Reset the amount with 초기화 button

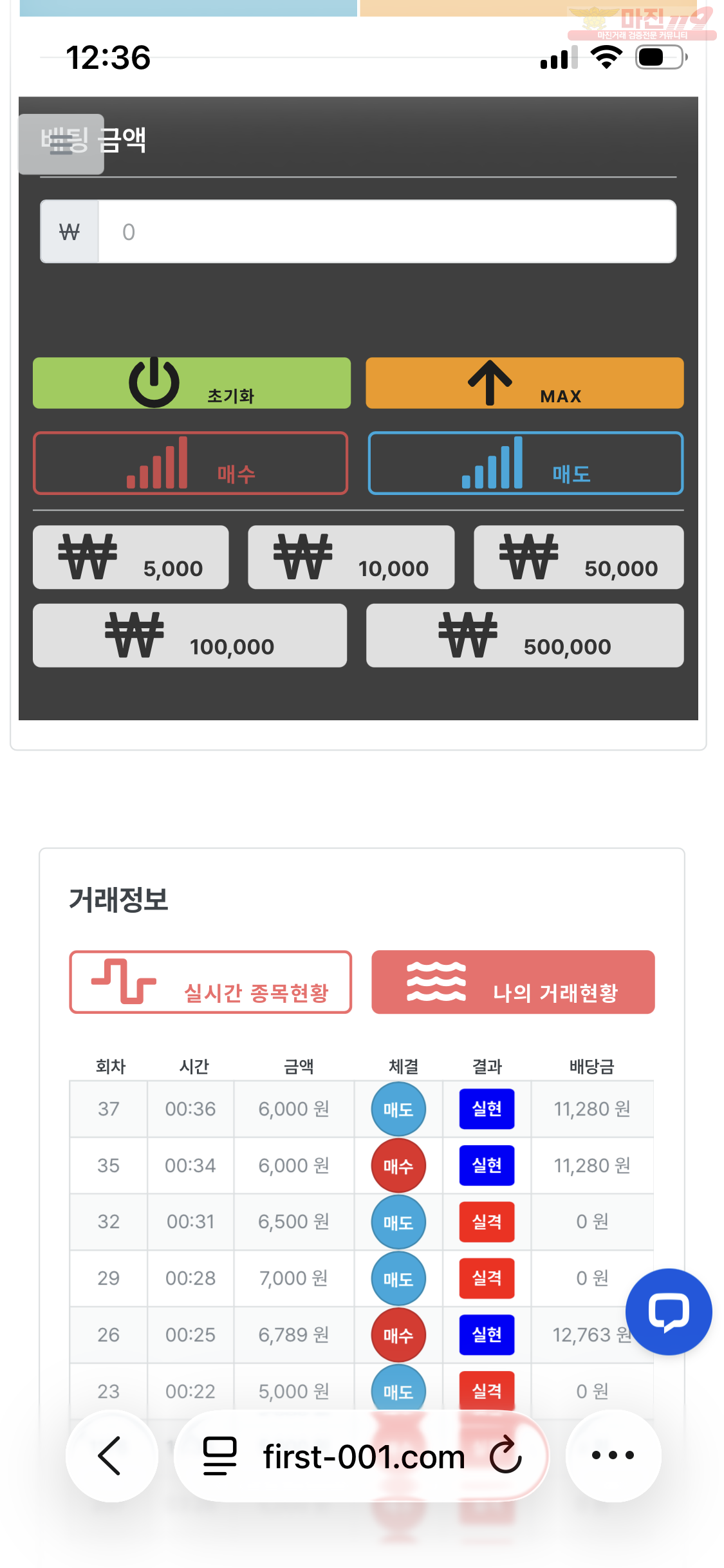pyautogui.click(x=192, y=384)
